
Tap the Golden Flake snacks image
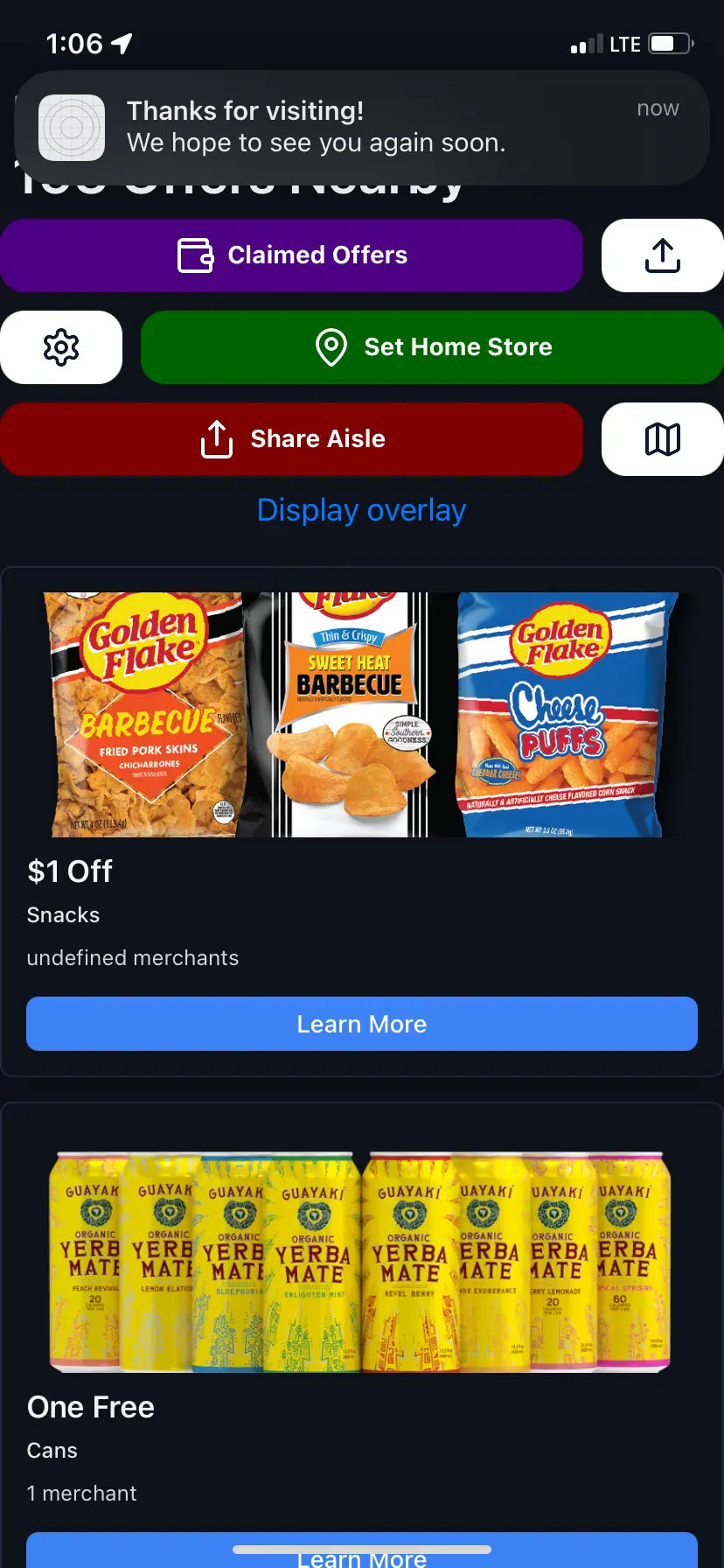pyautogui.click(x=361, y=714)
